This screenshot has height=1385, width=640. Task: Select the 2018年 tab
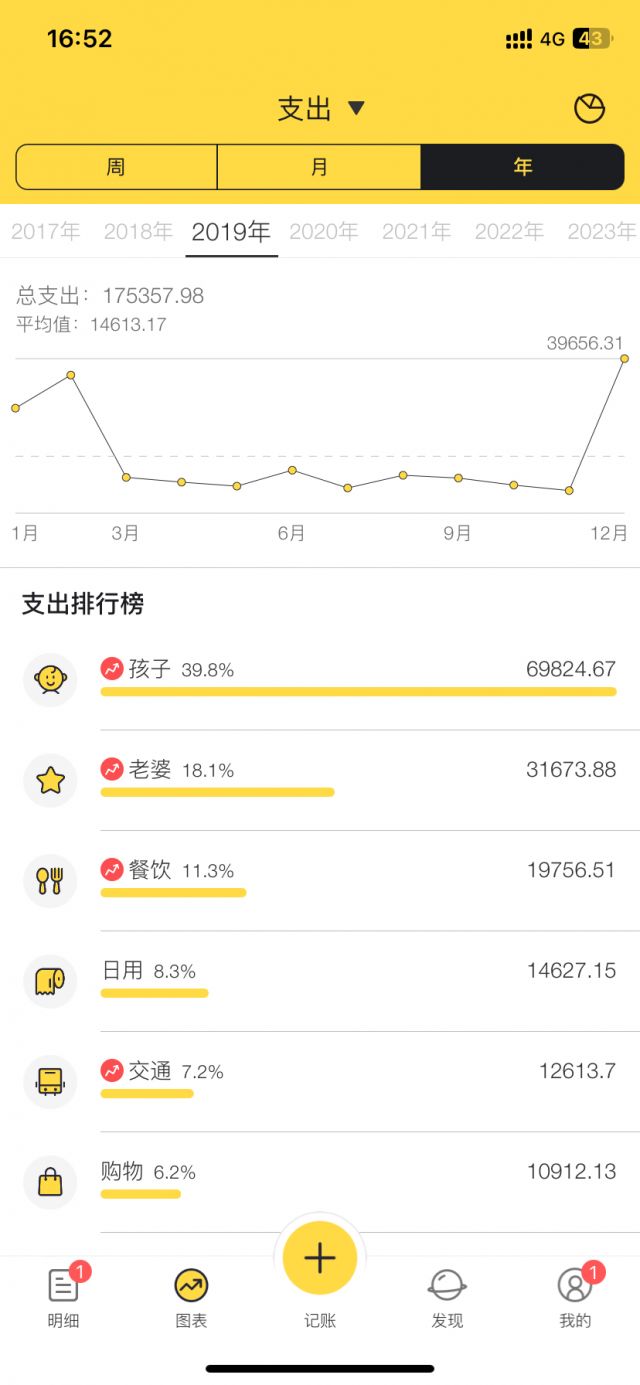click(138, 232)
